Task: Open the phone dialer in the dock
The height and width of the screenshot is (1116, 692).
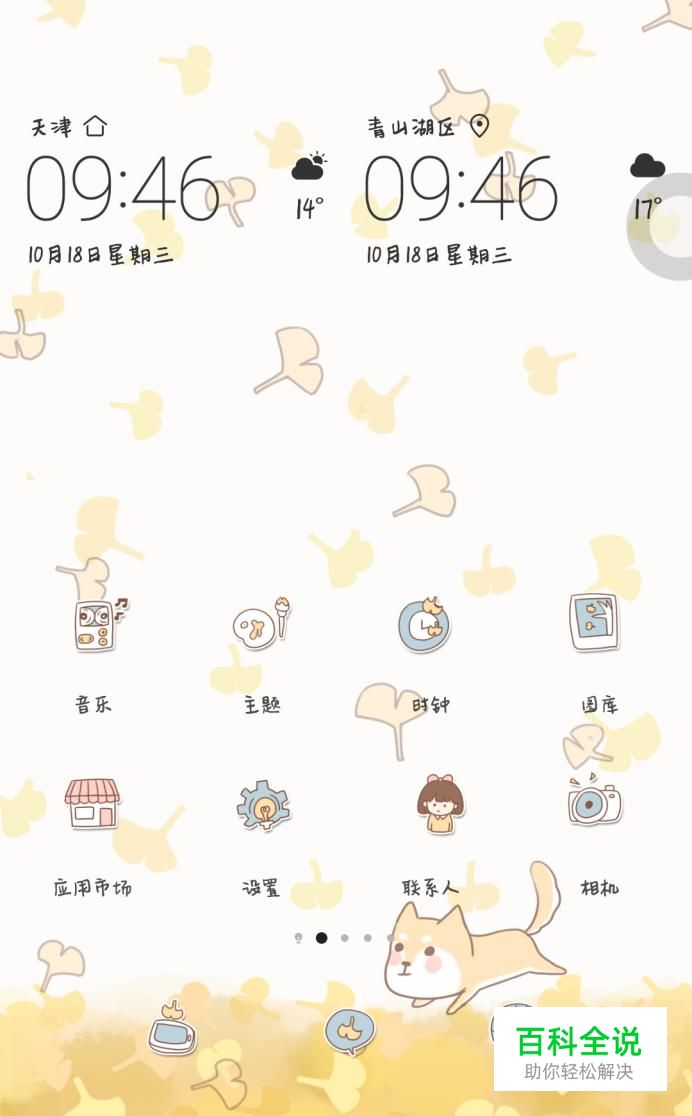Action: pyautogui.click(x=172, y=1028)
